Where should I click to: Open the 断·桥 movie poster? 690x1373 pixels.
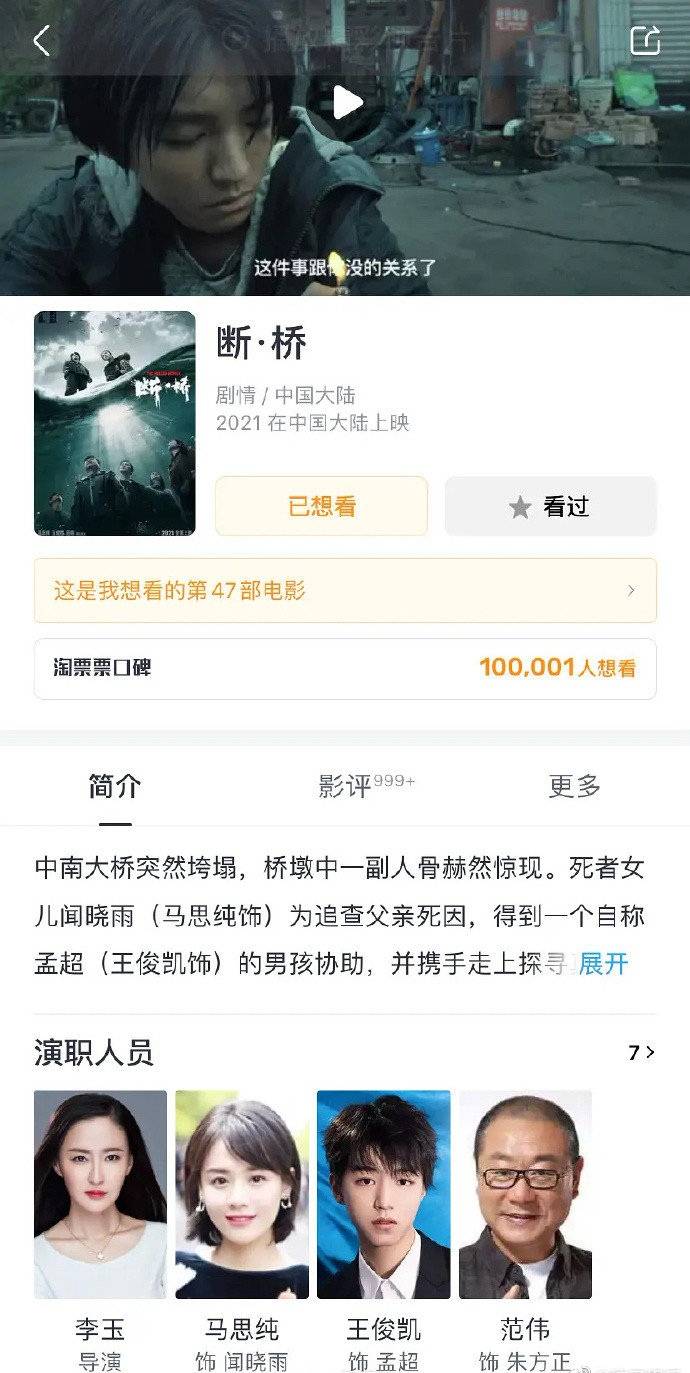(x=115, y=423)
